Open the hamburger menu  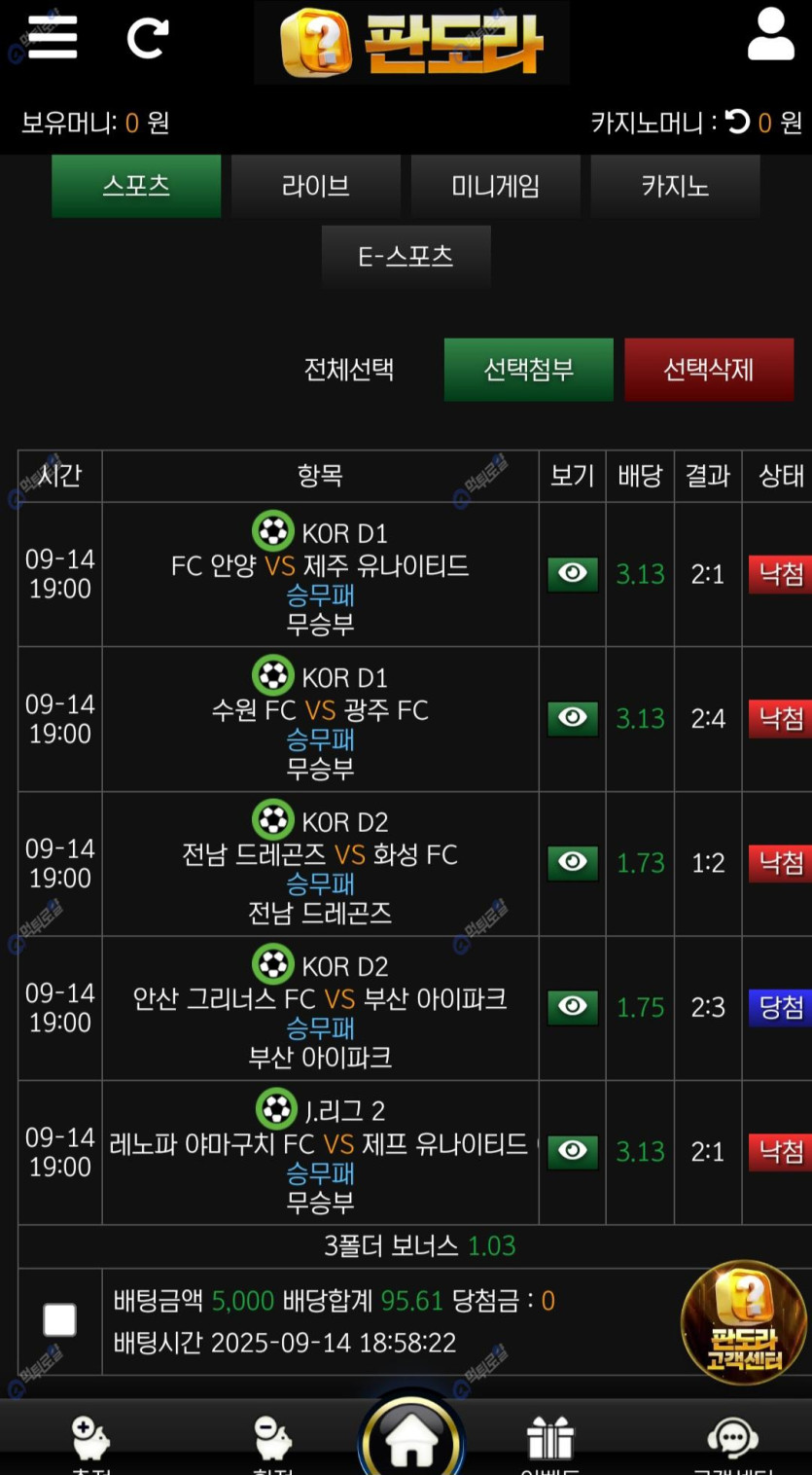(x=53, y=37)
